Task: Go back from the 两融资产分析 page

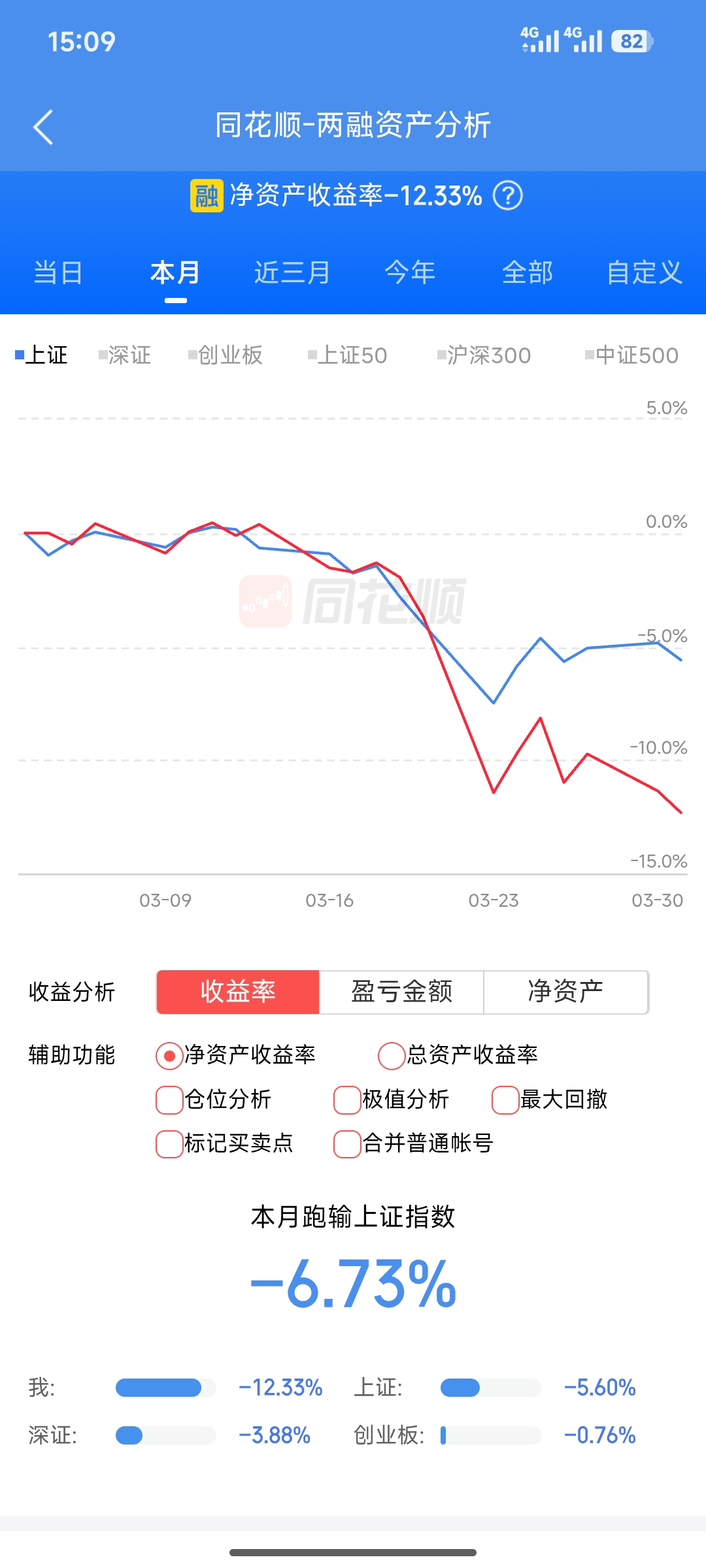Action: [43, 127]
